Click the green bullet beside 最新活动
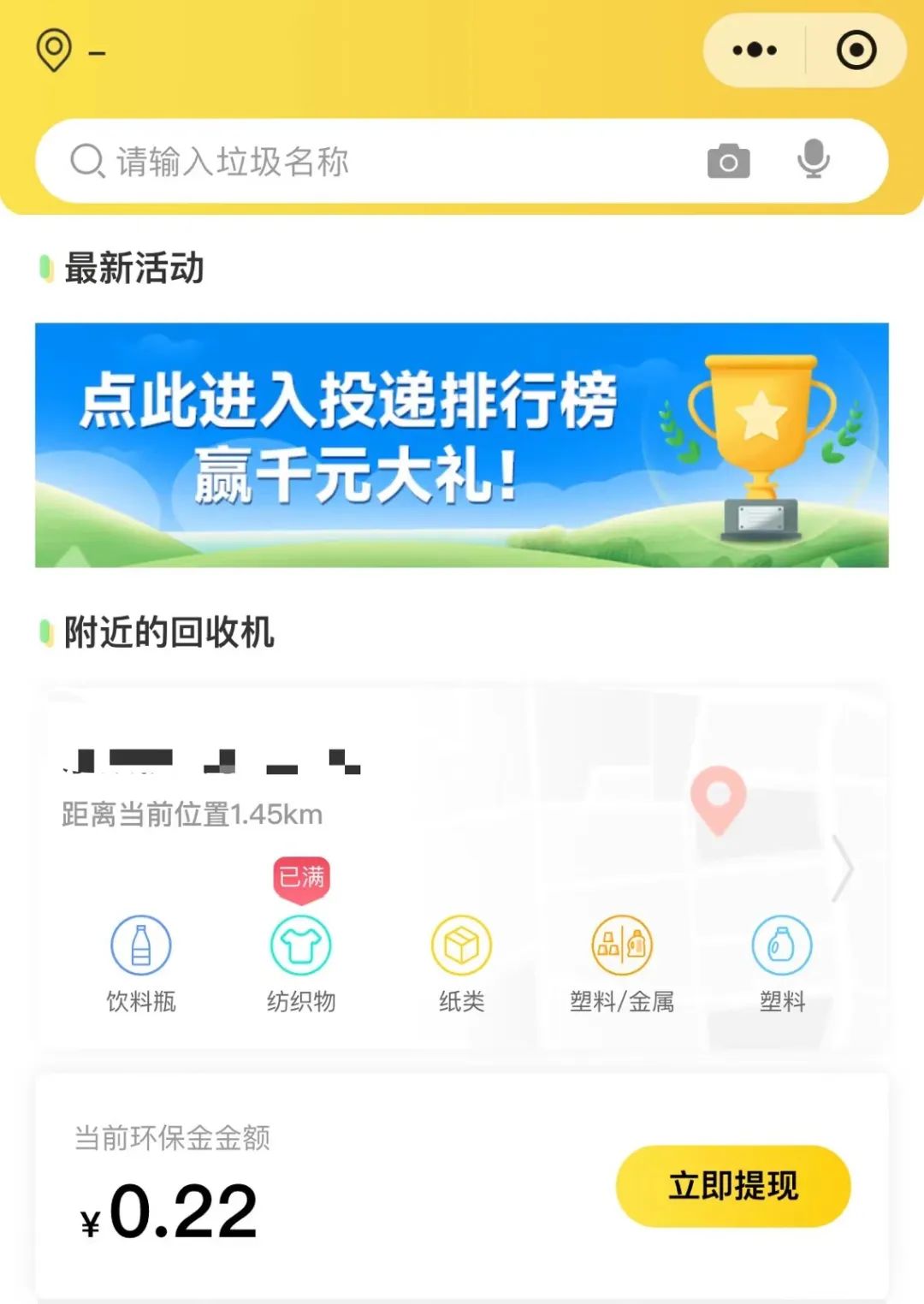Viewport: 924px width, 1304px height. [45, 268]
